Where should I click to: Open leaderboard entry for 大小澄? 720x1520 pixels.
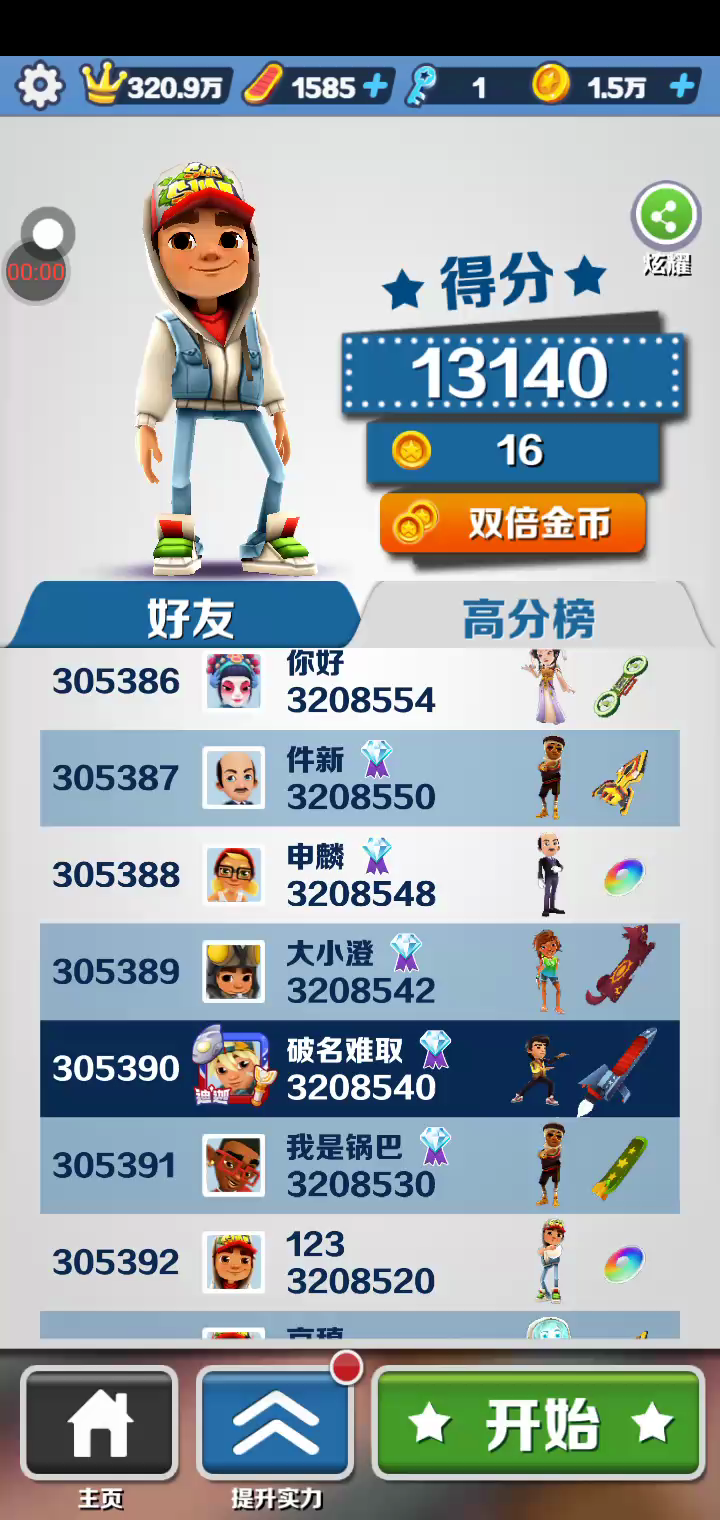pyautogui.click(x=360, y=972)
